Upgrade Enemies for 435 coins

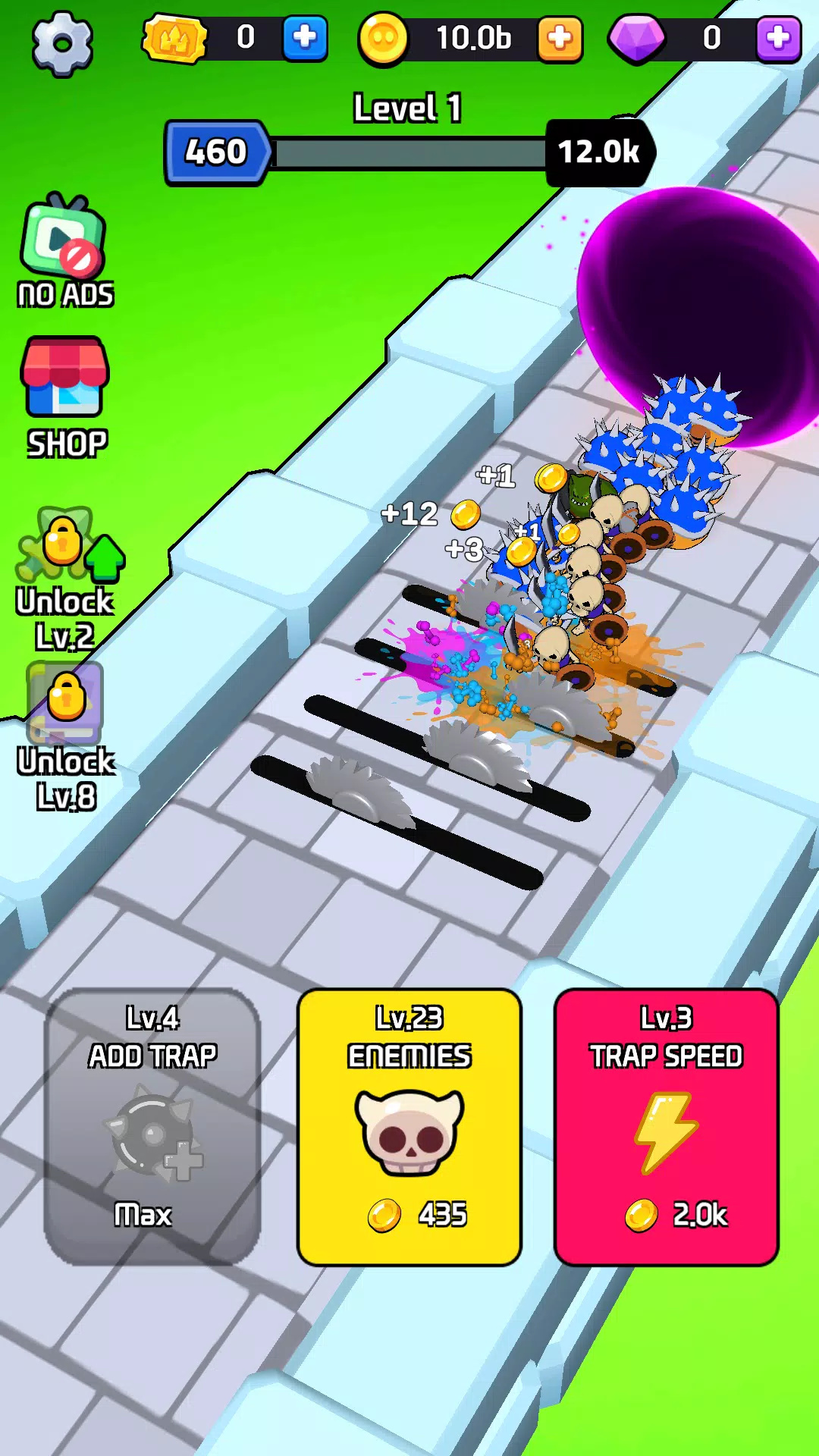click(x=409, y=1126)
